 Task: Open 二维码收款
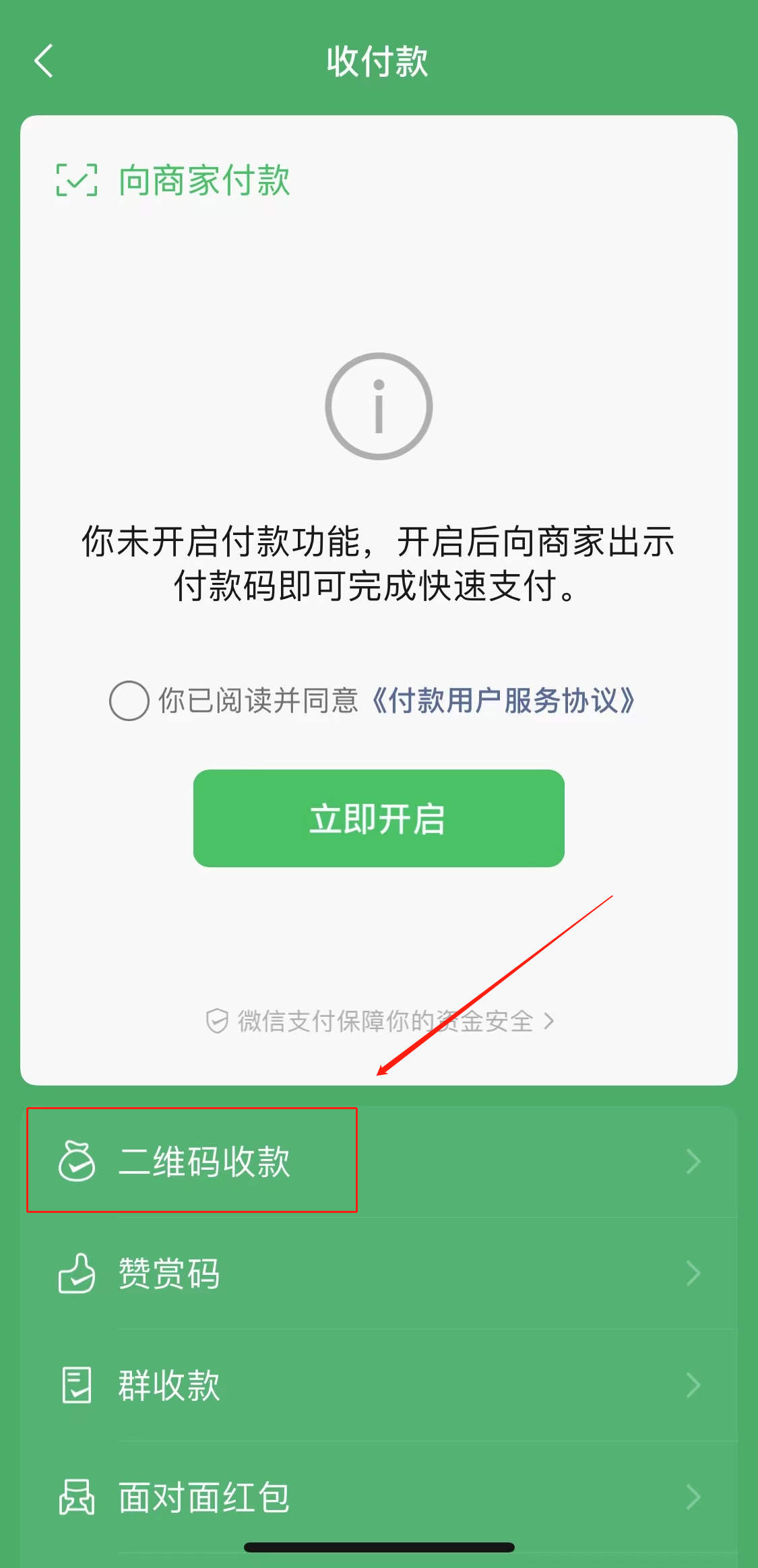pos(379,1162)
